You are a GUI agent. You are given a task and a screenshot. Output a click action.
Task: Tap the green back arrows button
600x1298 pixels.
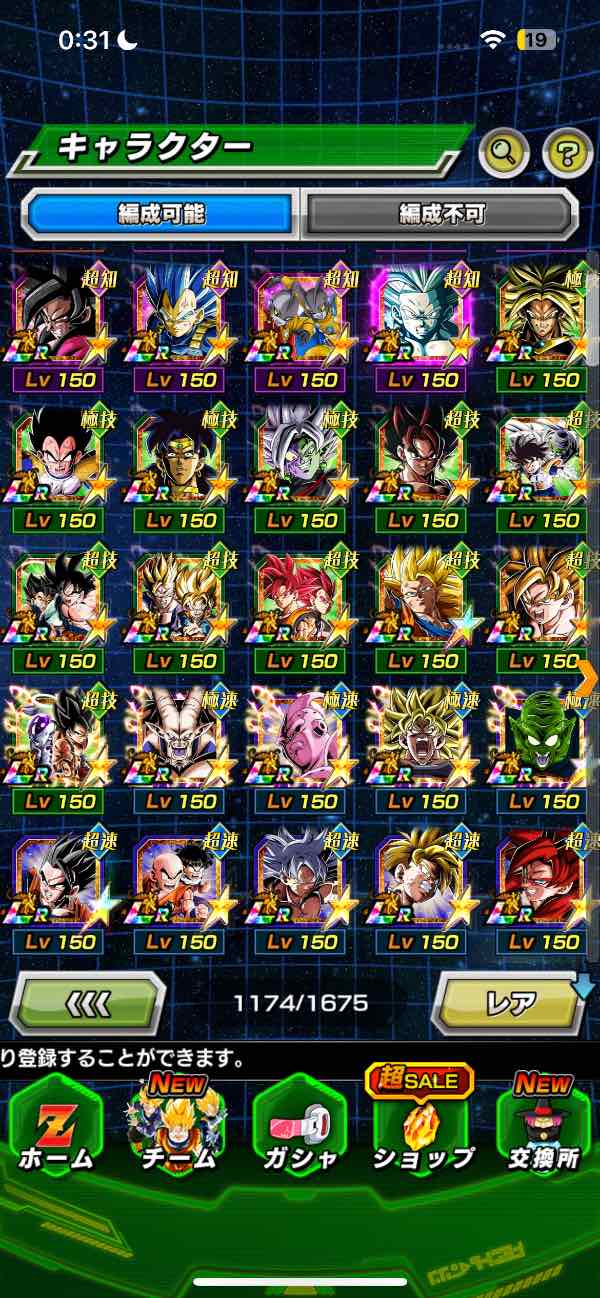[88, 1002]
